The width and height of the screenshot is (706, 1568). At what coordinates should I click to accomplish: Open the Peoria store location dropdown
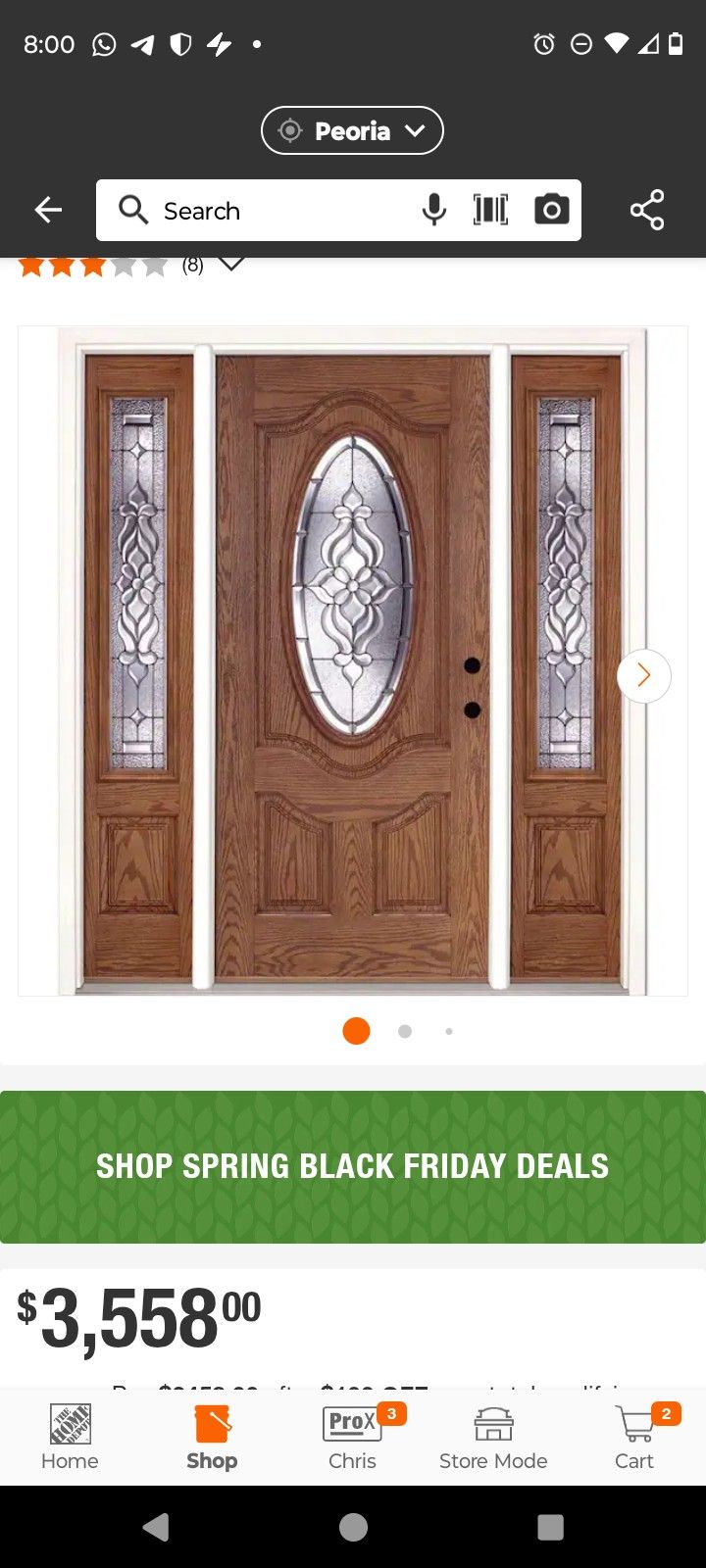(x=352, y=130)
